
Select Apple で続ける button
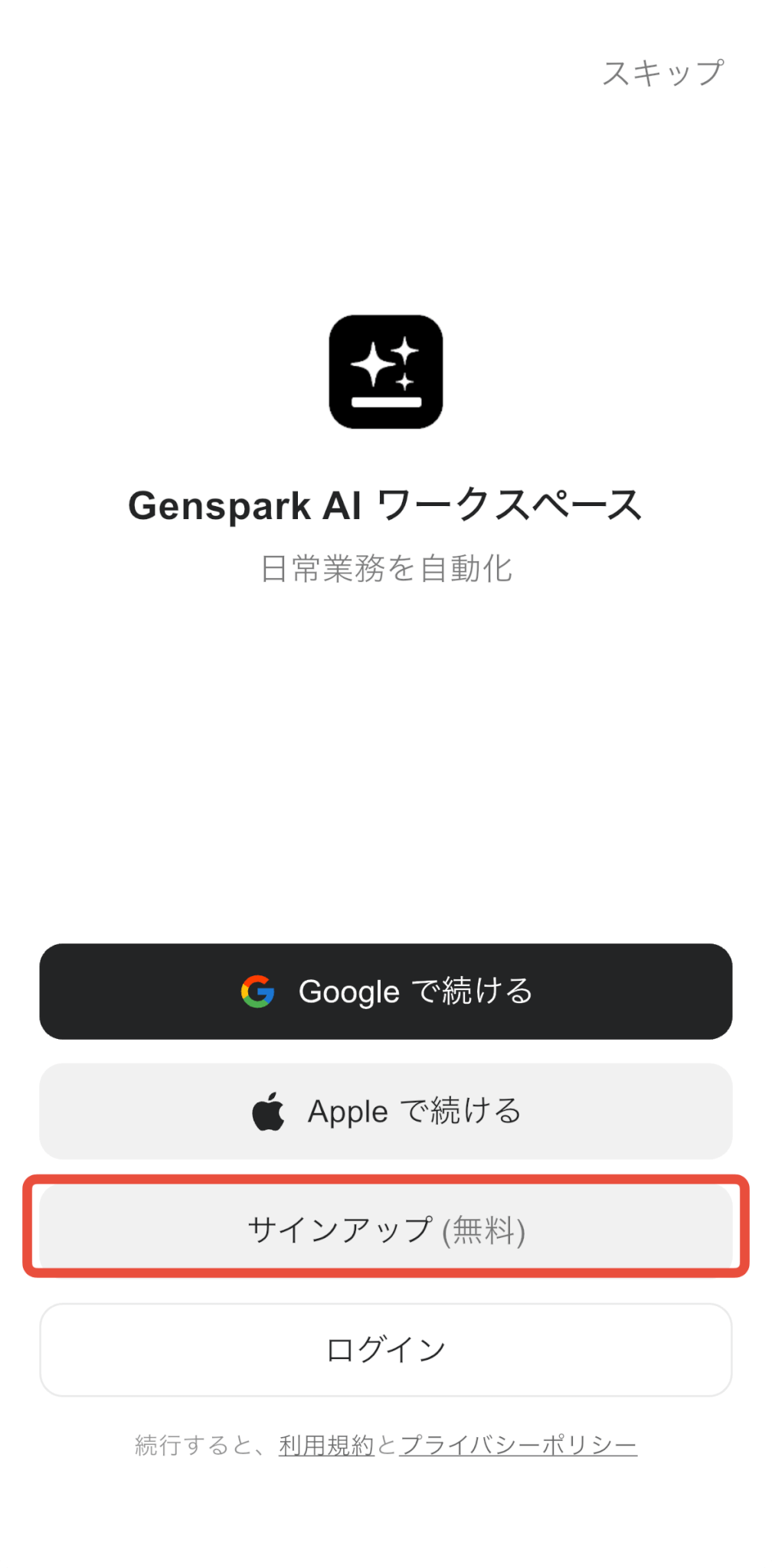[386, 1111]
